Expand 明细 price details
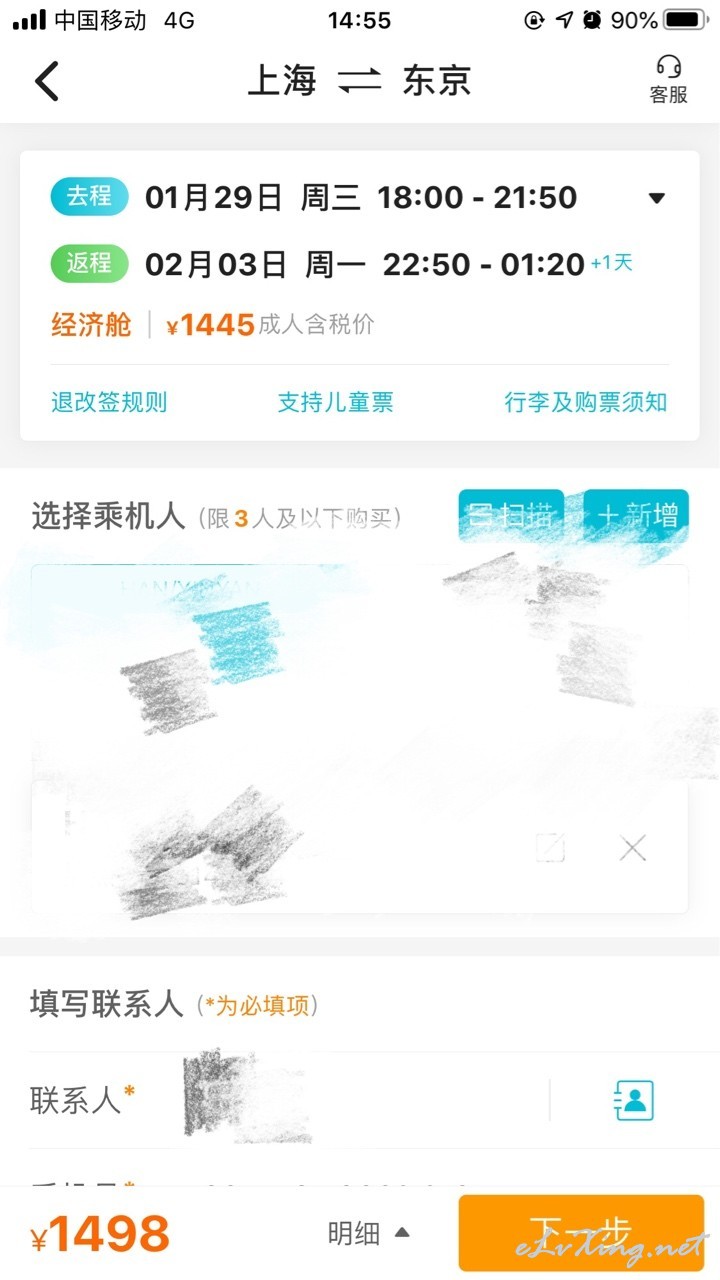The width and height of the screenshot is (720, 1280). point(368,1233)
